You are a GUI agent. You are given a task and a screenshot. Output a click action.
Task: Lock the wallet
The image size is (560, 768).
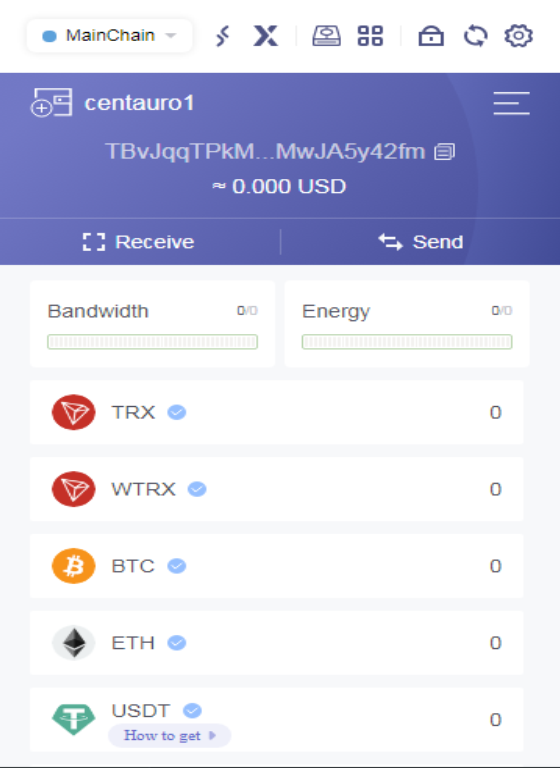pyautogui.click(x=431, y=36)
